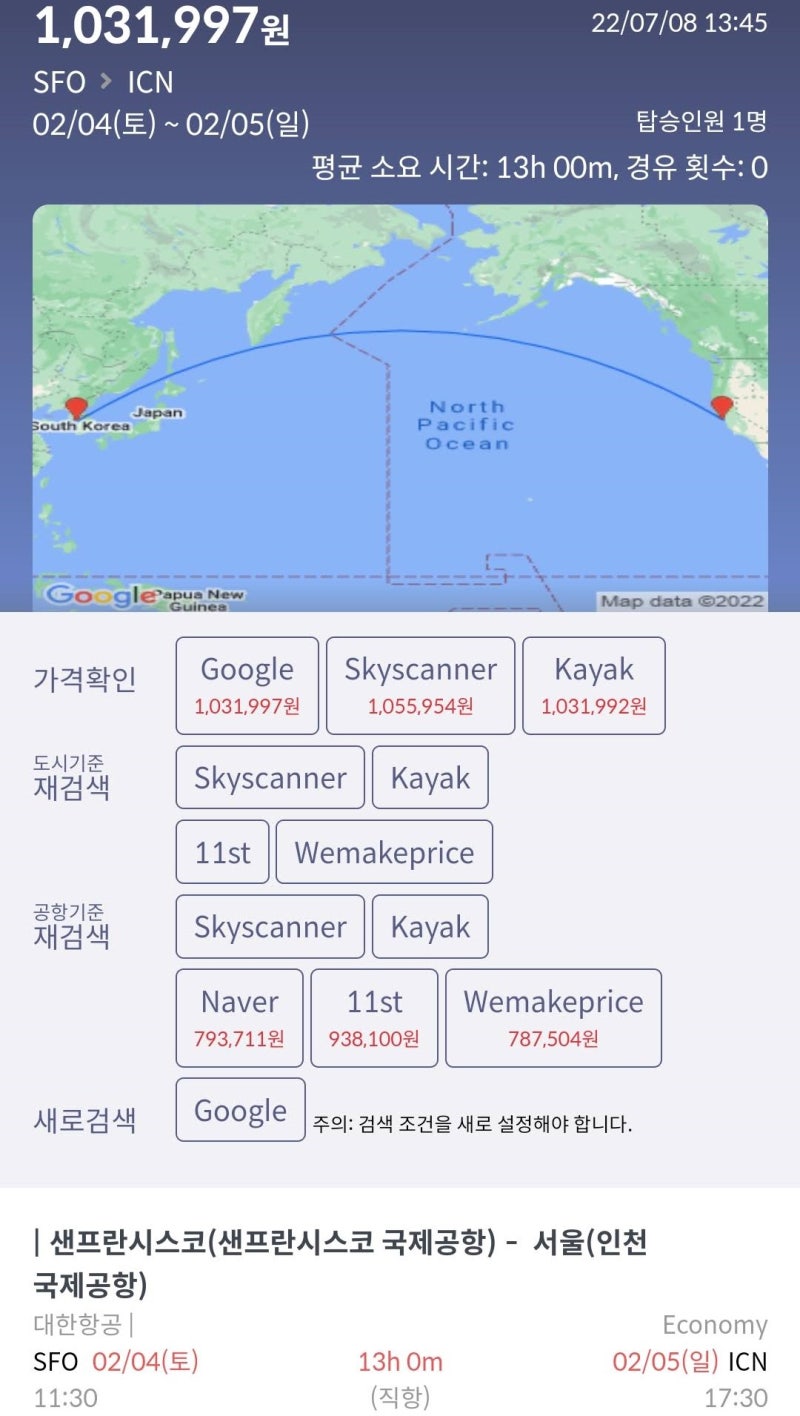Open the flight route map
Image resolution: width=800 pixels, height=1416 pixels.
click(x=400, y=407)
